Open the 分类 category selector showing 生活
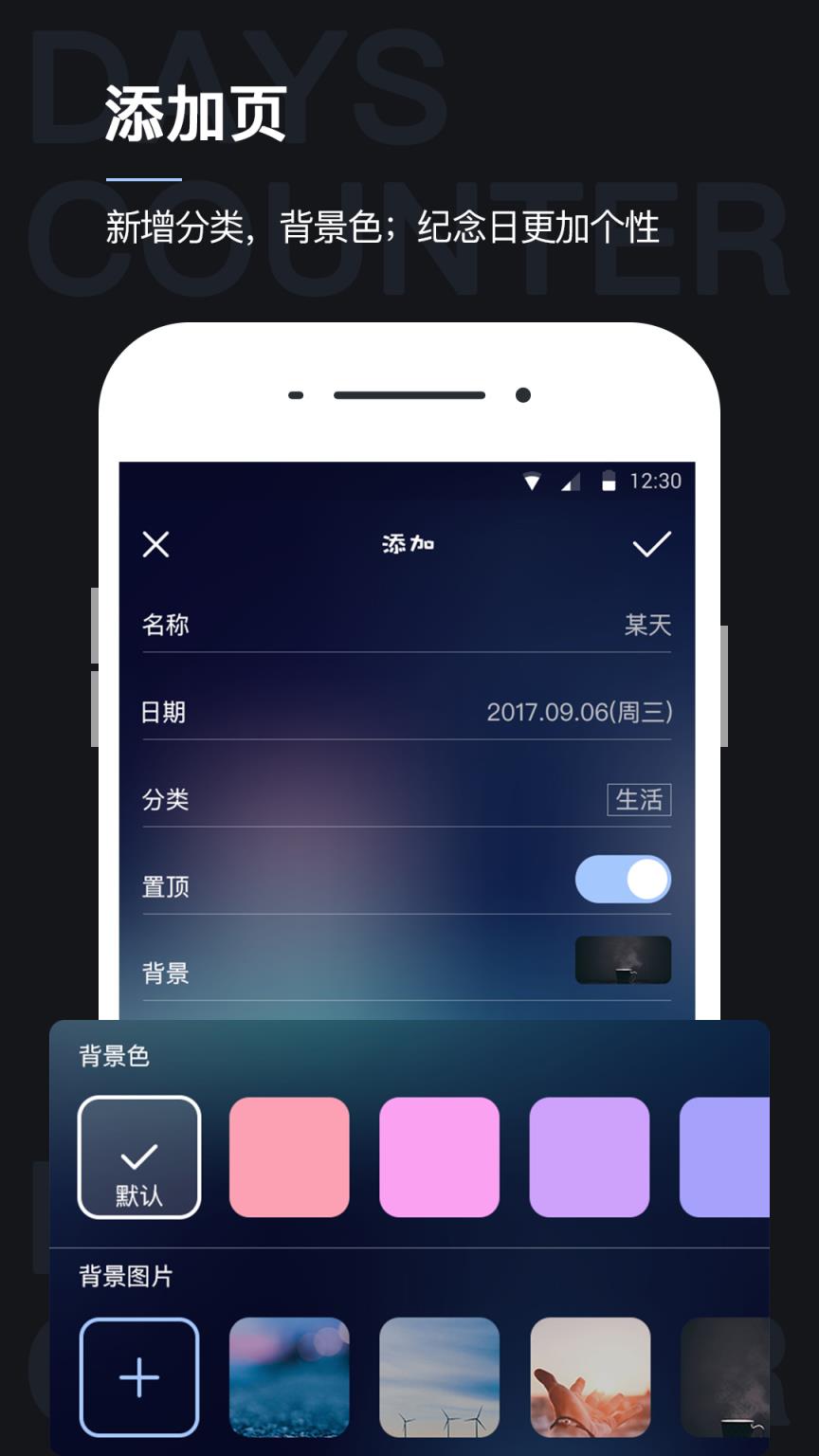 pyautogui.click(x=638, y=799)
